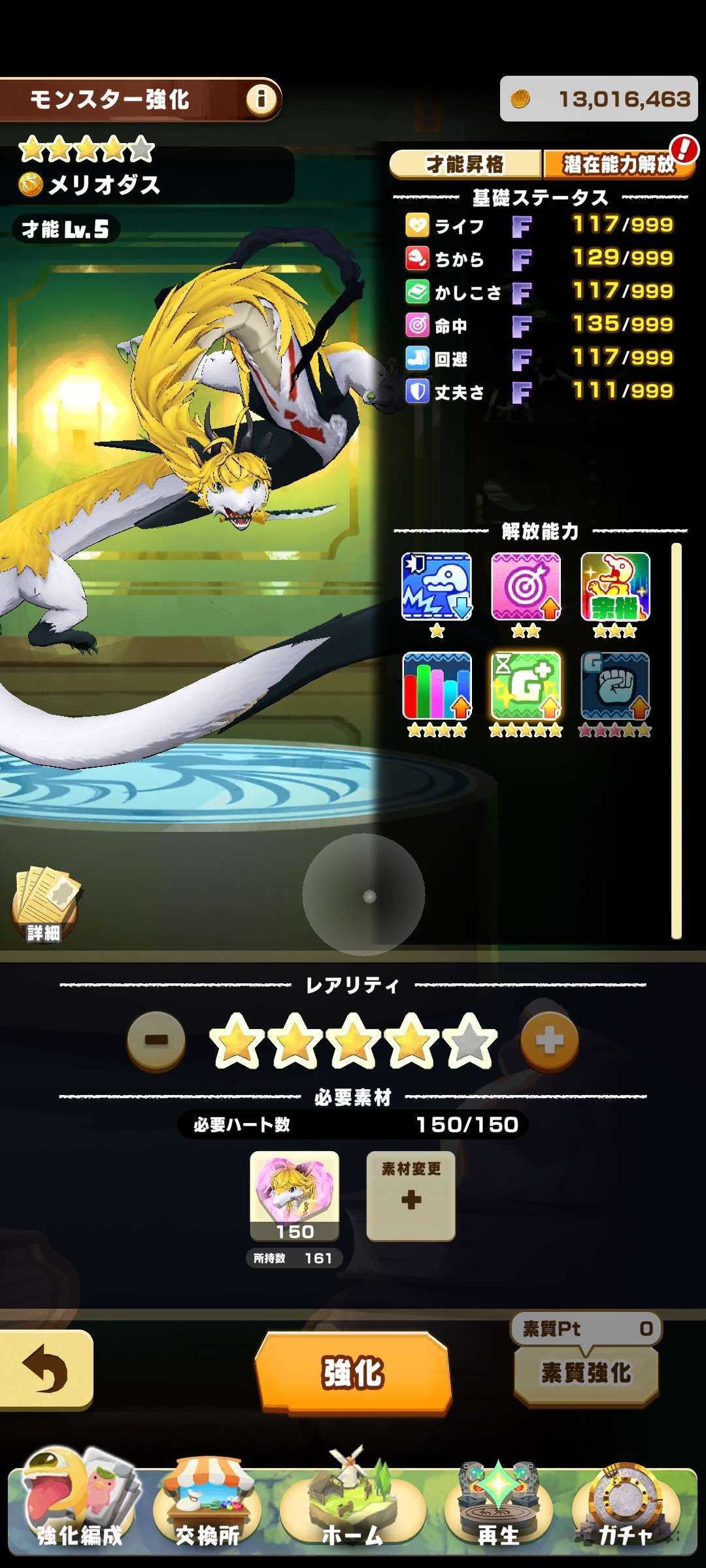View the one-star unlocked ability icon
Viewport: 706px width, 1568px height.
[436, 587]
